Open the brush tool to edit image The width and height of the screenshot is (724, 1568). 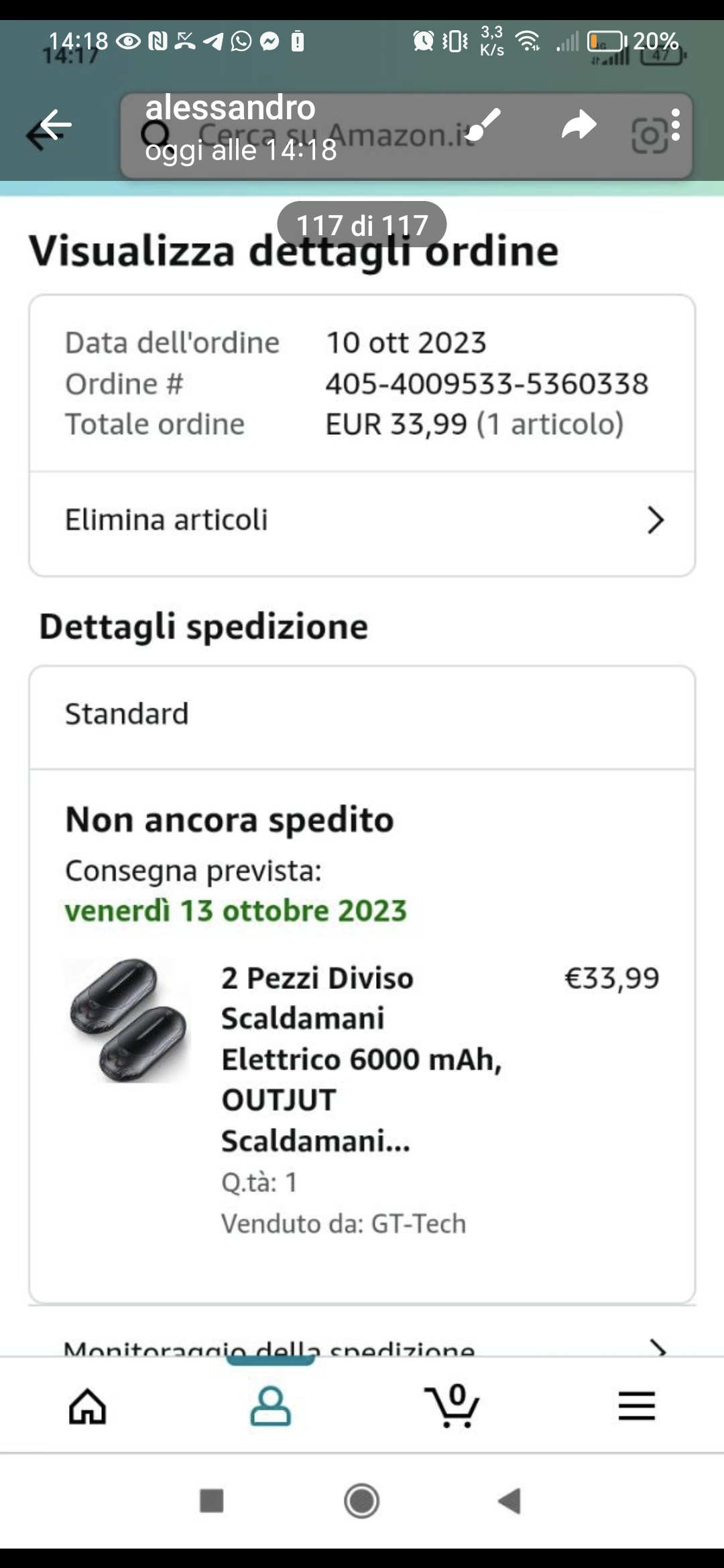tap(483, 125)
